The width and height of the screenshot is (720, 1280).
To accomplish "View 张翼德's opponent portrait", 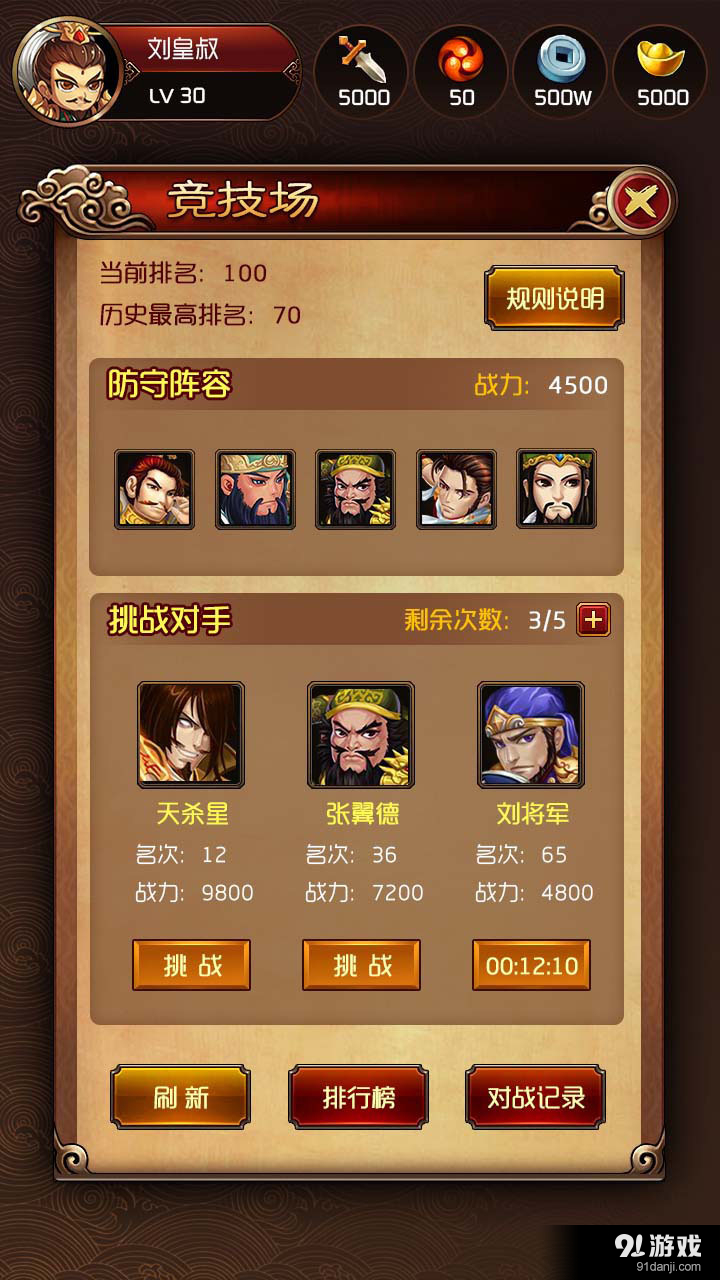I will [361, 734].
